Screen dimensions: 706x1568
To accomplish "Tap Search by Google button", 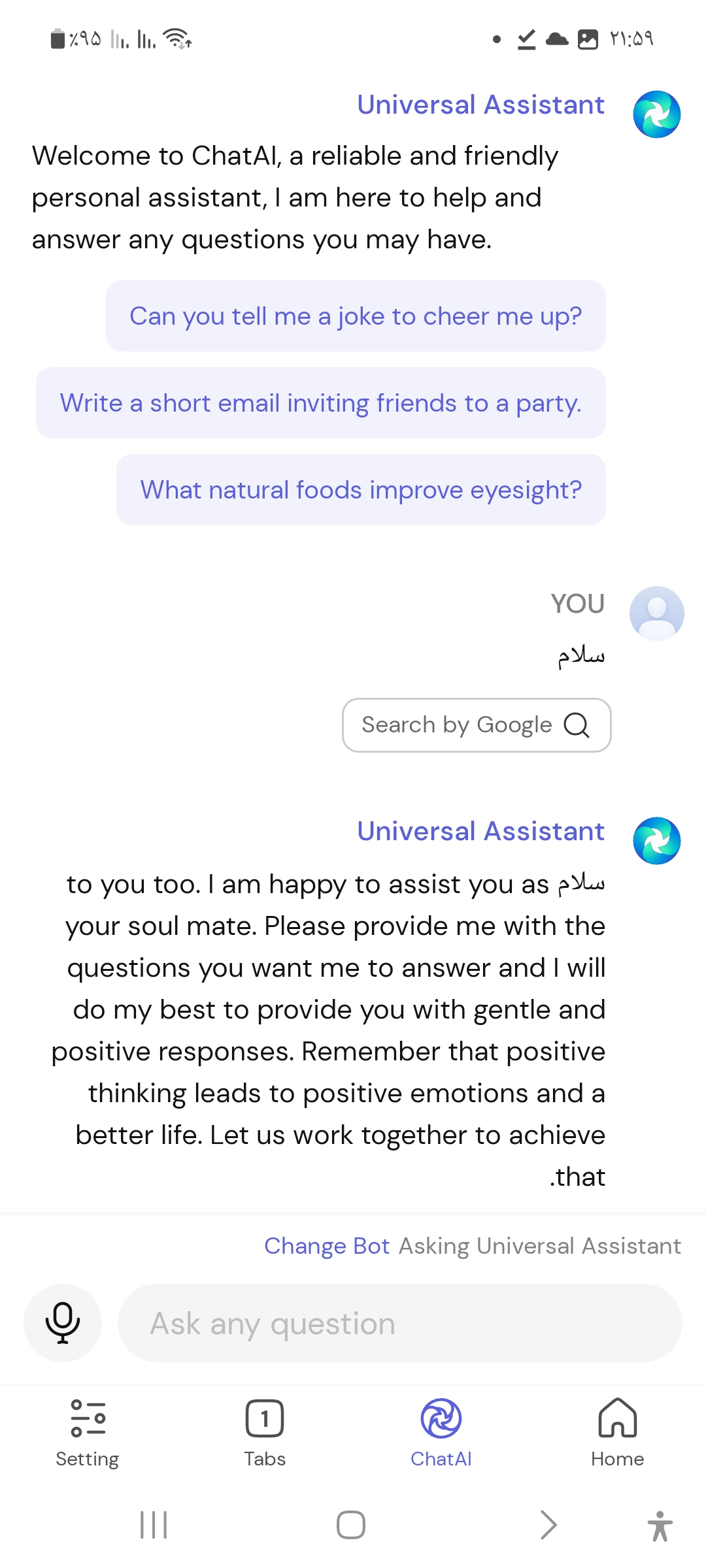I will (x=477, y=725).
